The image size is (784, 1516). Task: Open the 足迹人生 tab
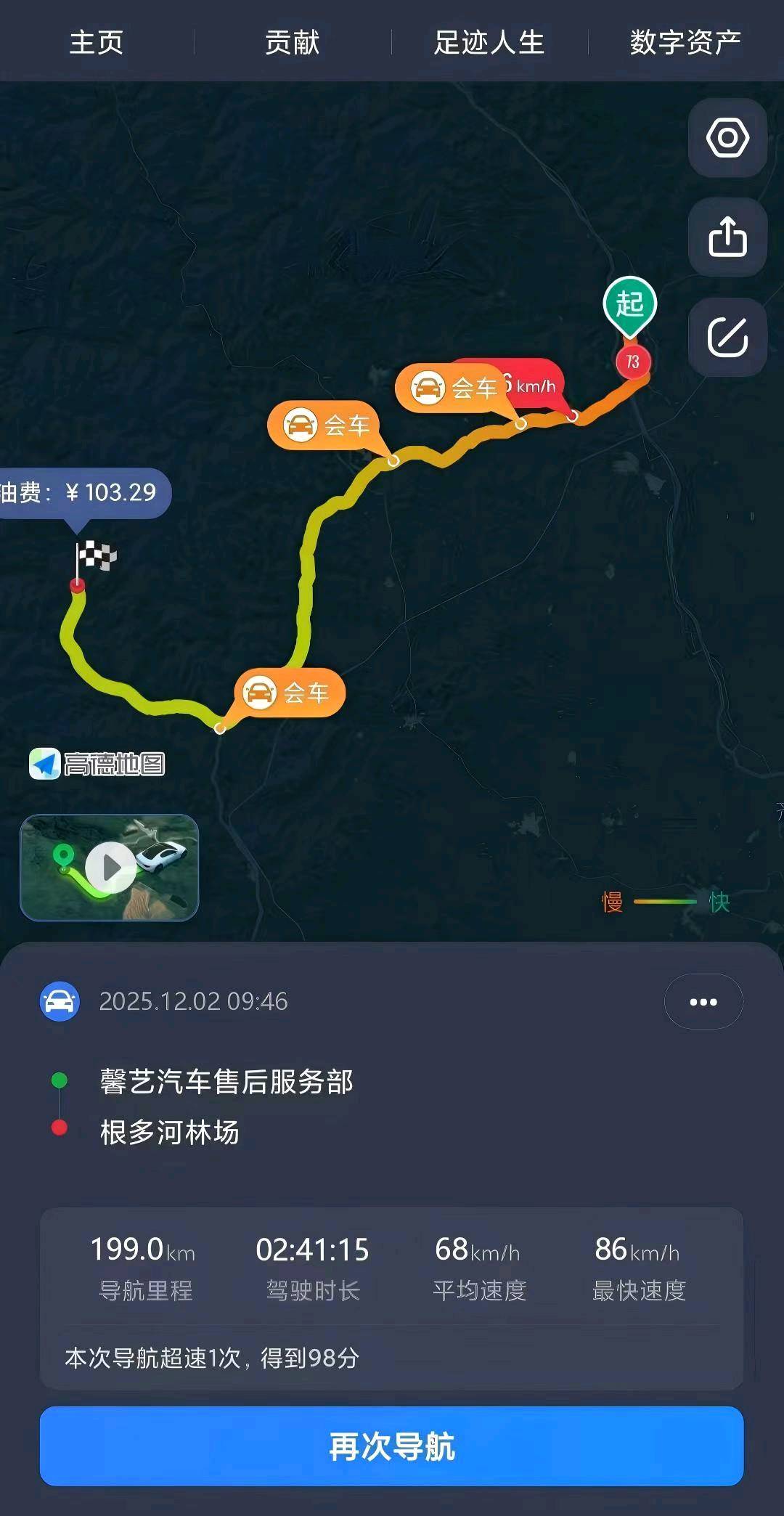(489, 42)
